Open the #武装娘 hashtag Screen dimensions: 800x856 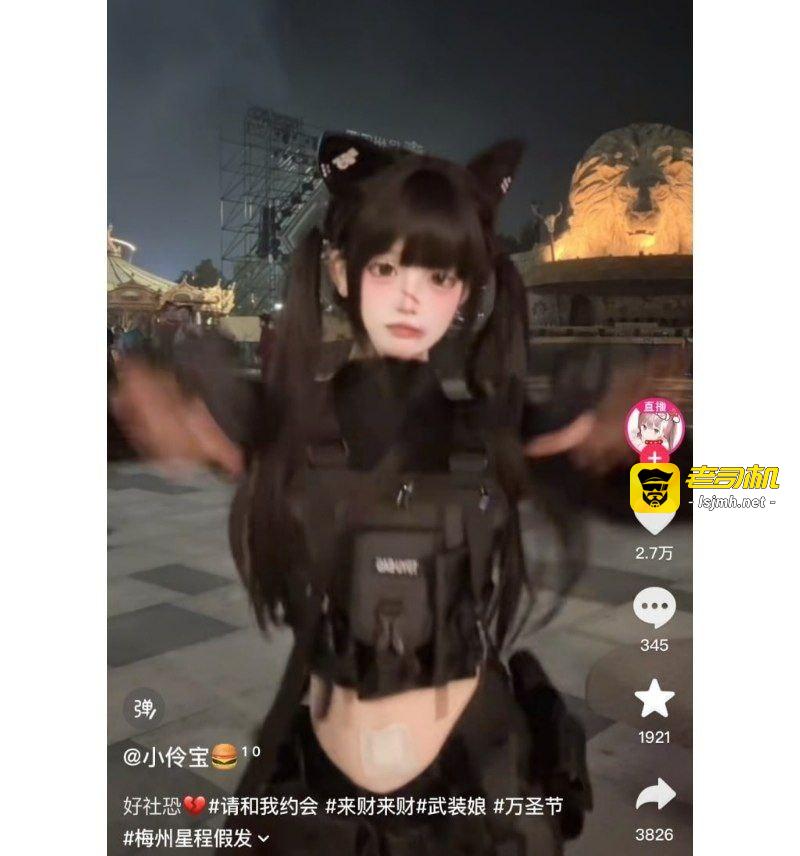pyautogui.click(x=451, y=806)
